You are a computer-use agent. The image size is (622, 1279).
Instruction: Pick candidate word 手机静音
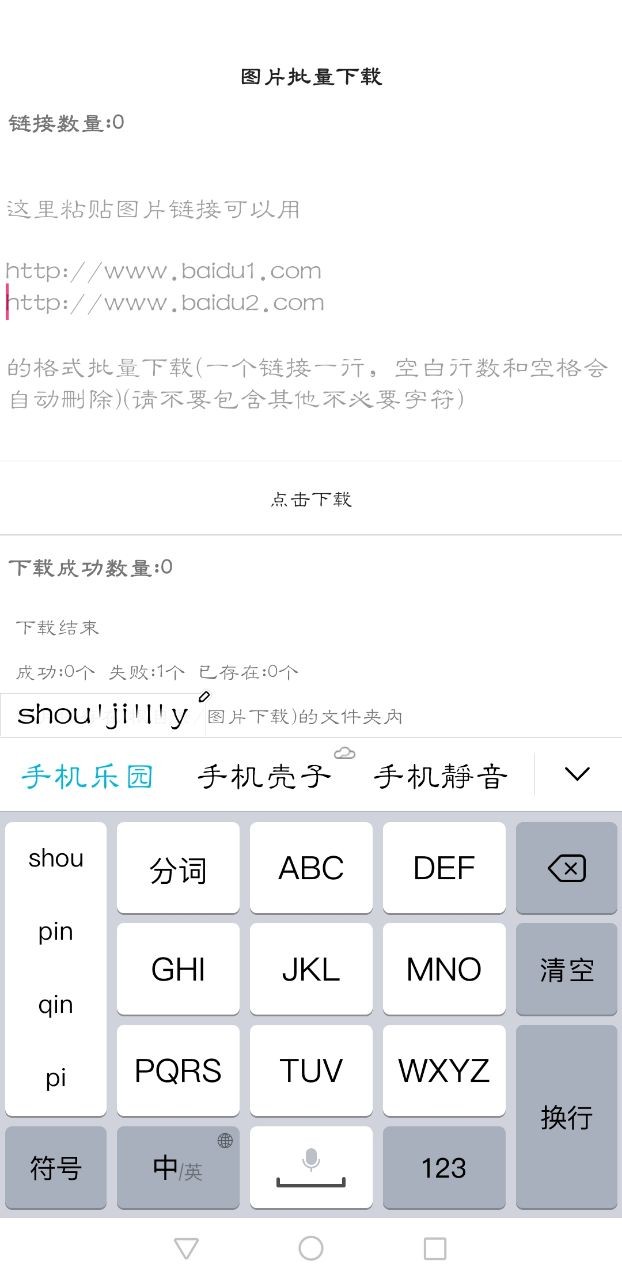click(441, 776)
